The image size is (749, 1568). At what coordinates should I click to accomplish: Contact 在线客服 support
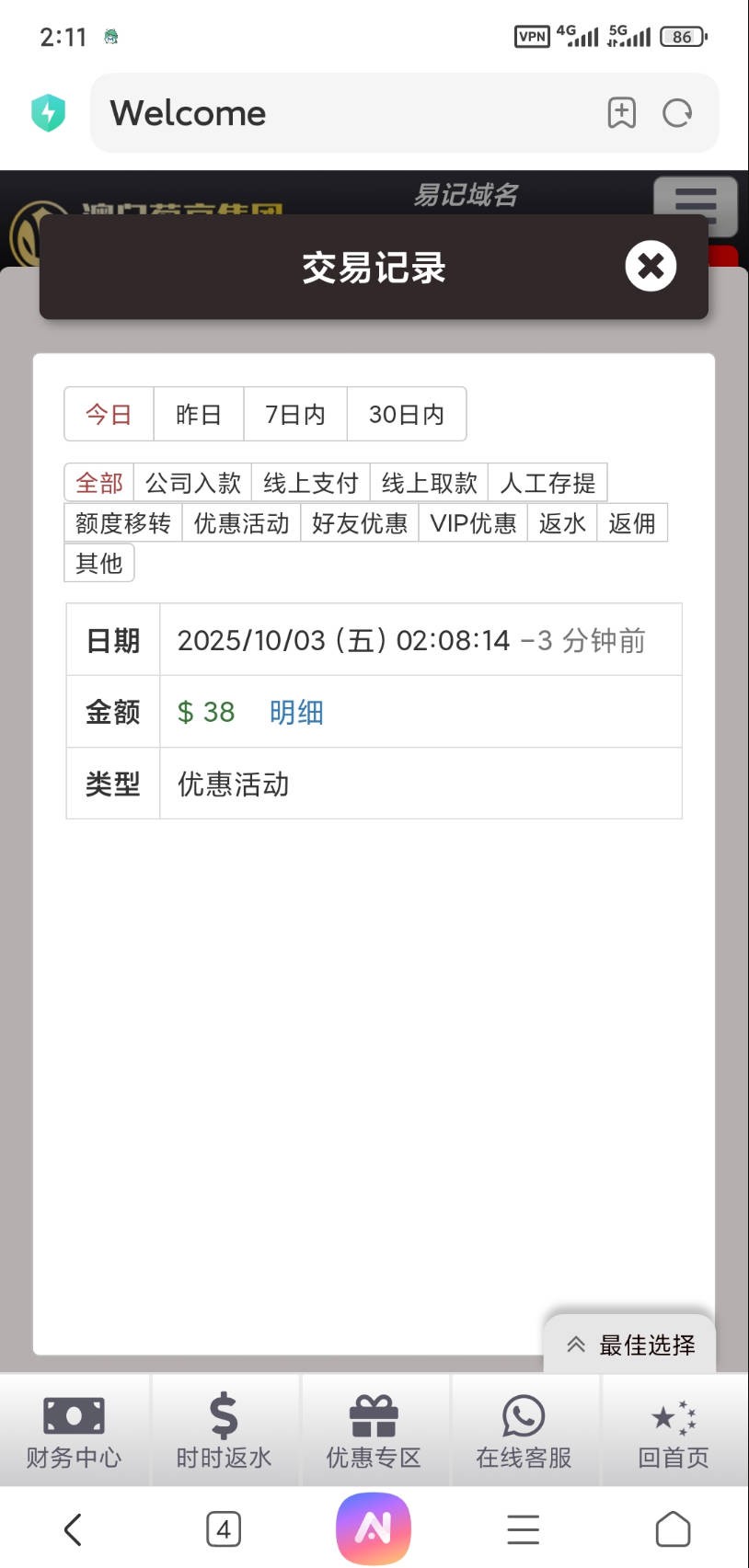coord(524,1431)
